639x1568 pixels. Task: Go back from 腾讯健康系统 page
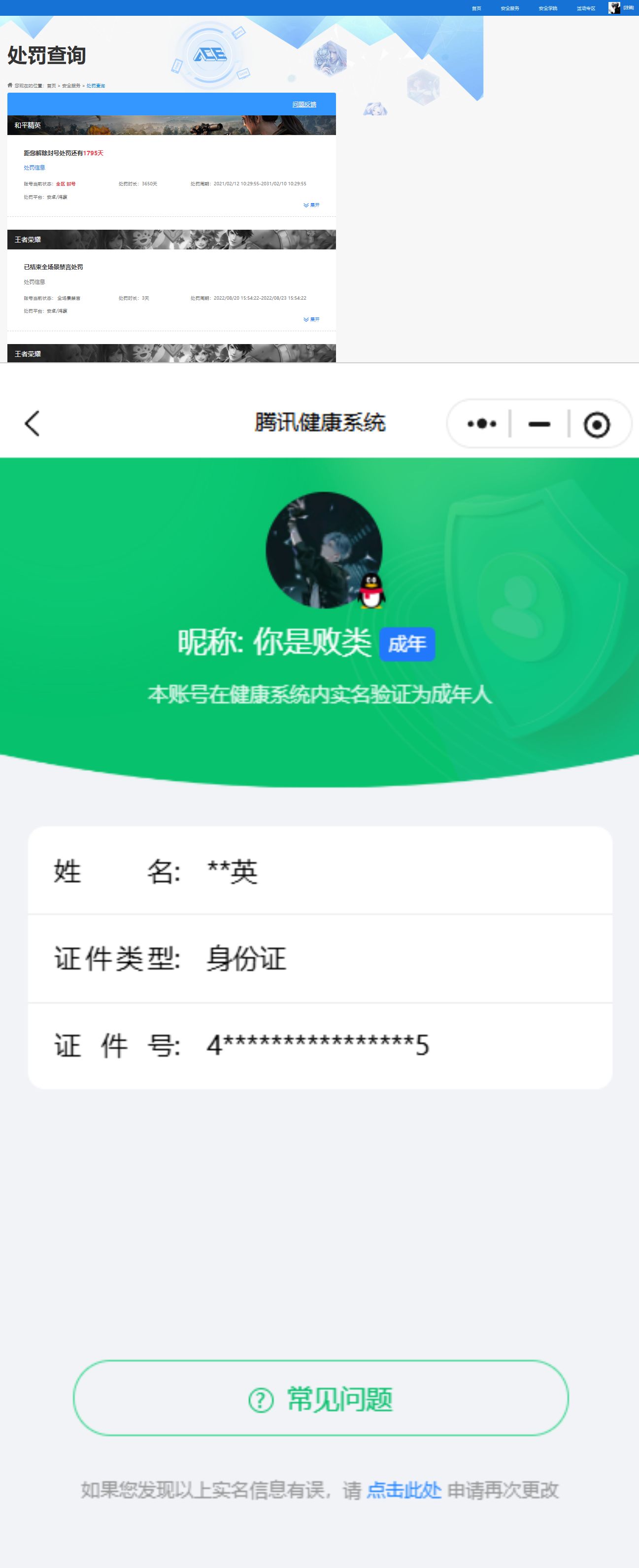pos(32,423)
